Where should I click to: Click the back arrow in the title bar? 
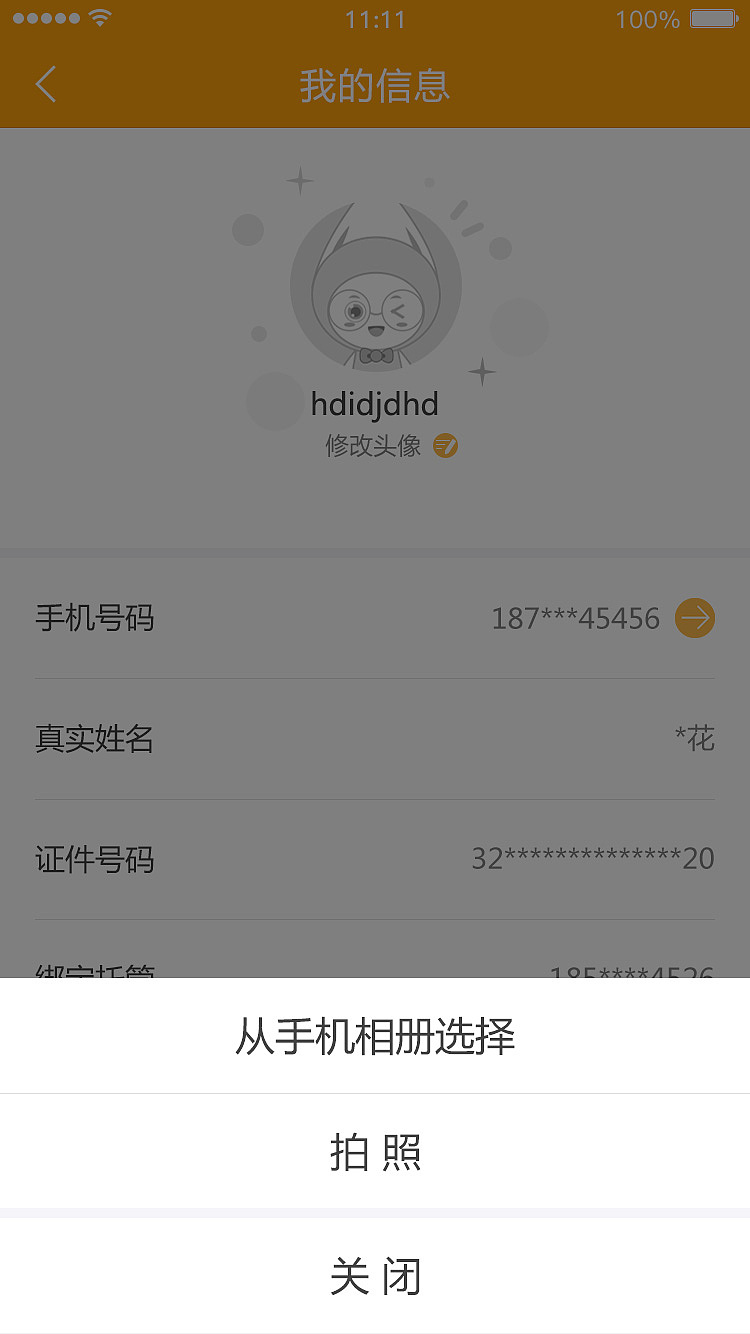click(45, 85)
